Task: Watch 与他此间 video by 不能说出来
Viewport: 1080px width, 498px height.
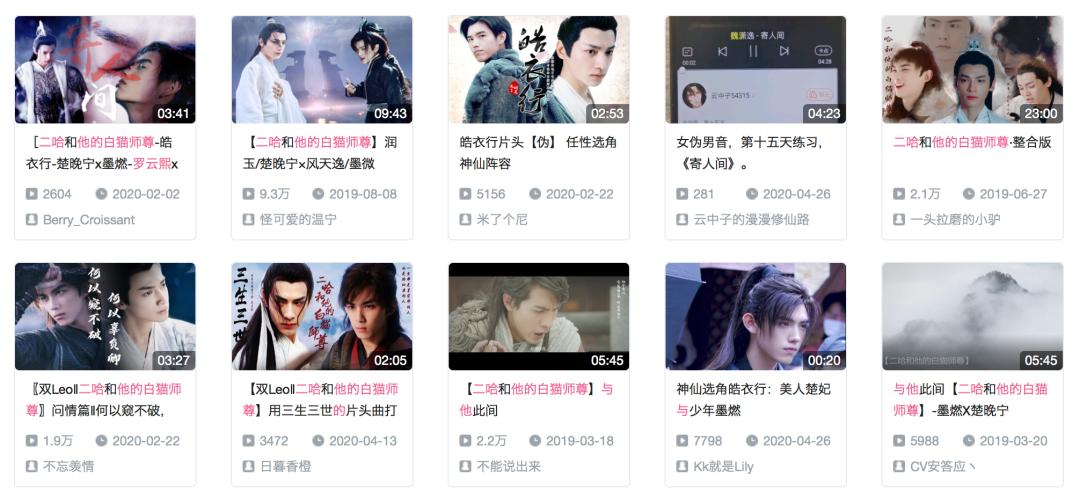Action: point(538,316)
